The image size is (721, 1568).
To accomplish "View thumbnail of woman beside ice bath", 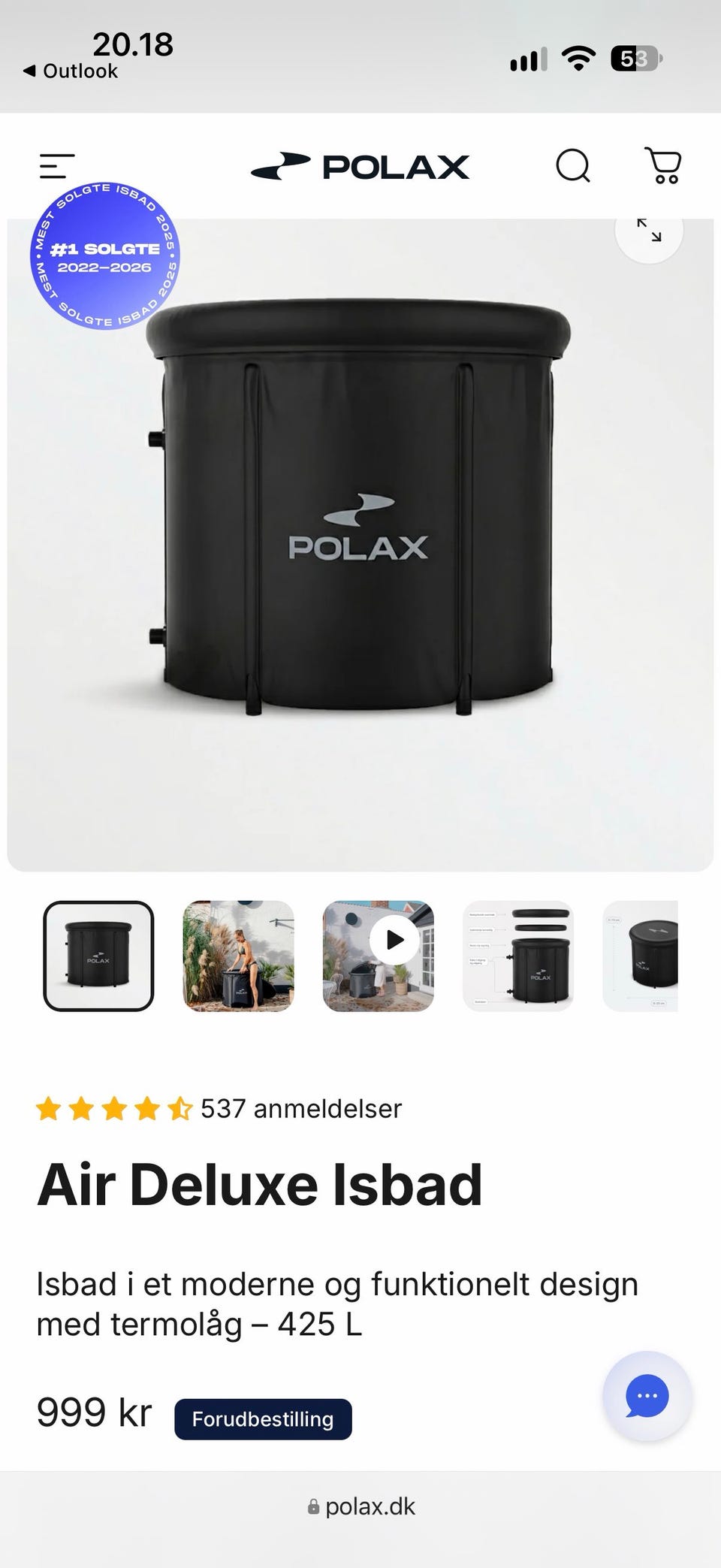I will (x=238, y=956).
